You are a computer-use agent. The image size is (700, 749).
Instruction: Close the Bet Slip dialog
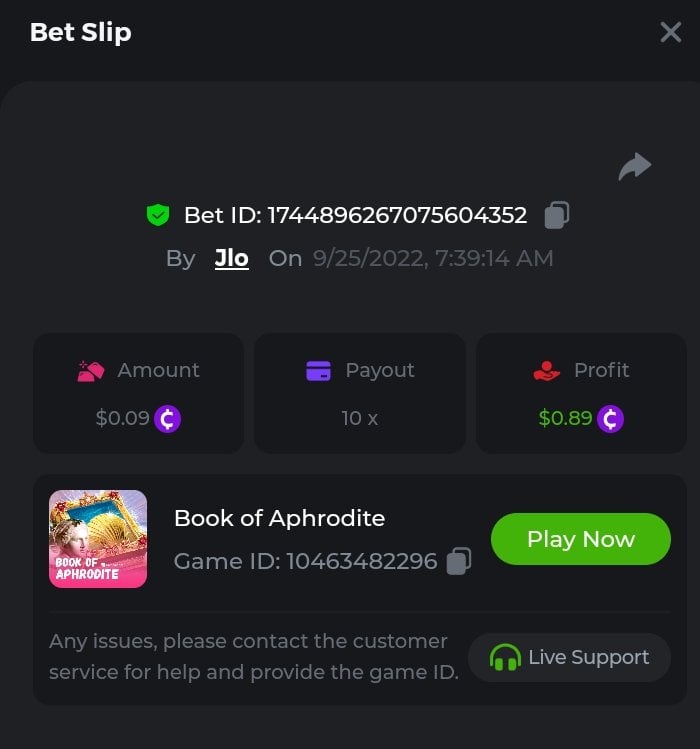(671, 32)
